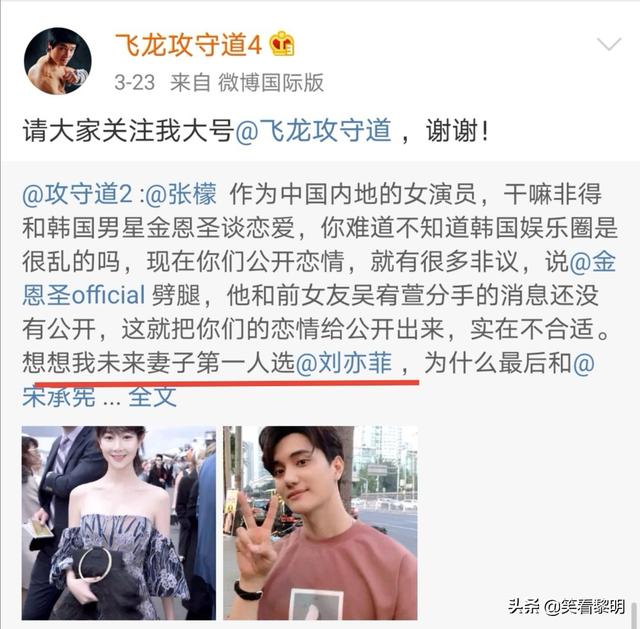Tap the username 飞龙攻守道4
Screen dimensions: 640x629
tap(189, 43)
